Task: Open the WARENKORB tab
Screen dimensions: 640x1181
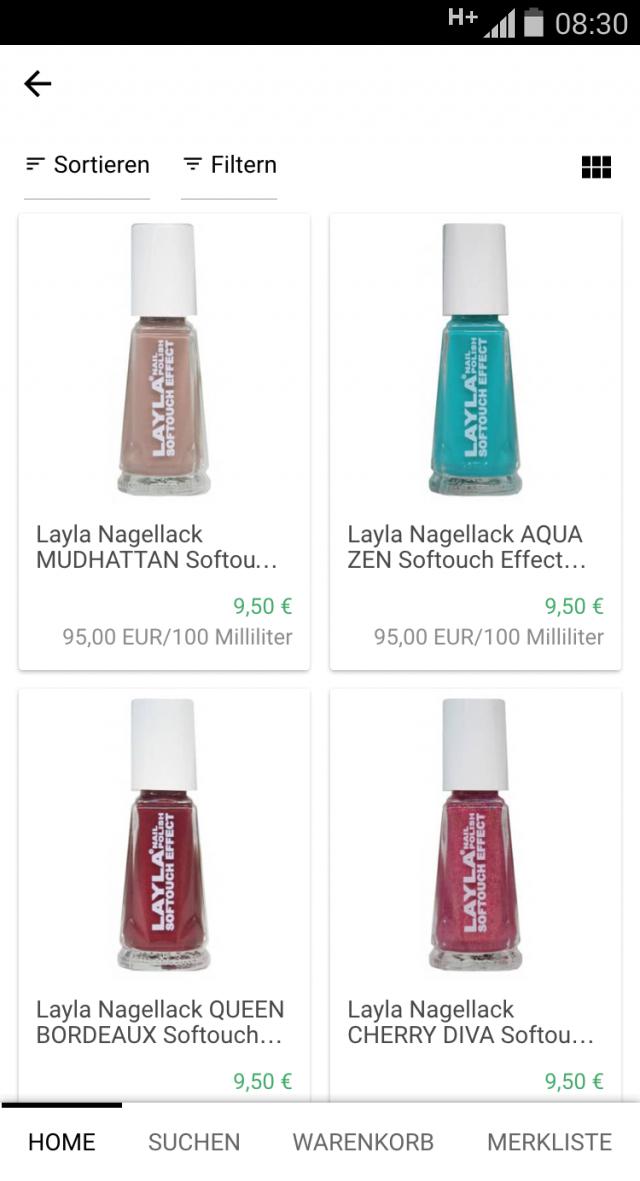Action: (x=363, y=1142)
